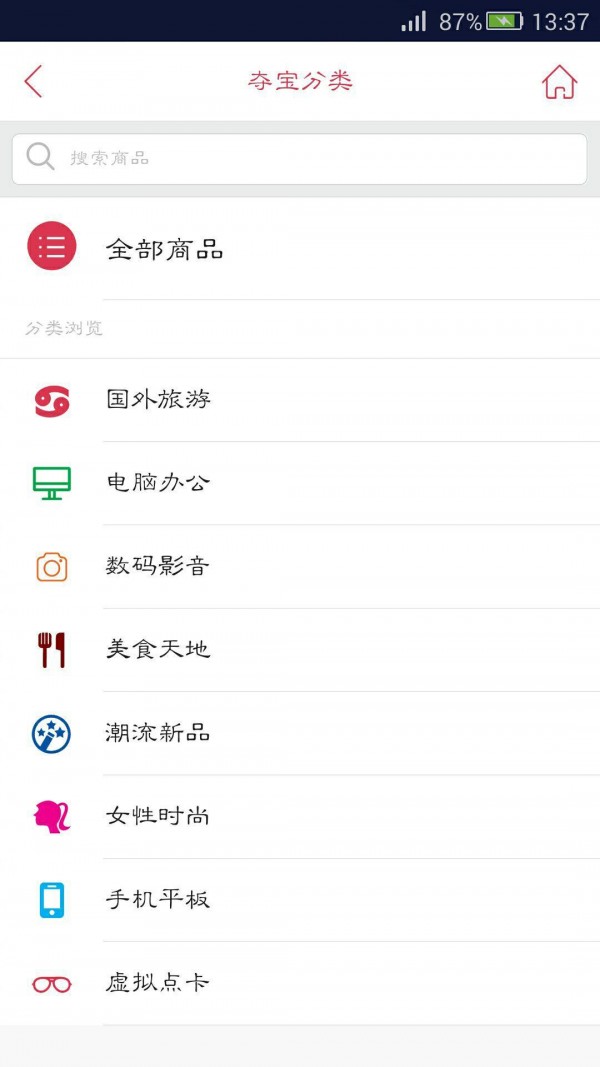
Task: Open the home icon in the header
Action: (x=559, y=81)
